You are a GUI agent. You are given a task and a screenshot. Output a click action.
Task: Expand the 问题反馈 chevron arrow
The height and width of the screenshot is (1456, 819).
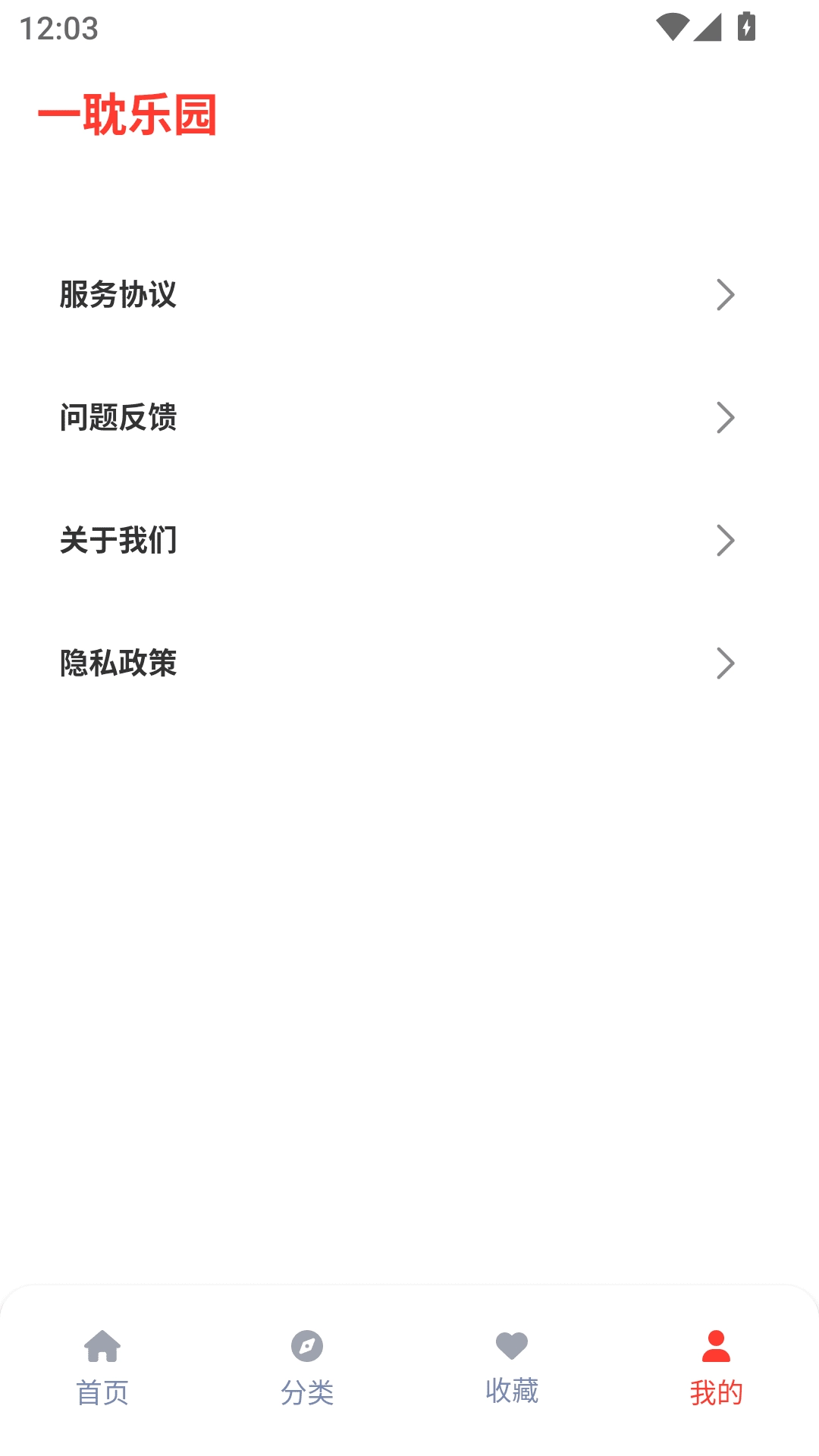[x=726, y=418]
